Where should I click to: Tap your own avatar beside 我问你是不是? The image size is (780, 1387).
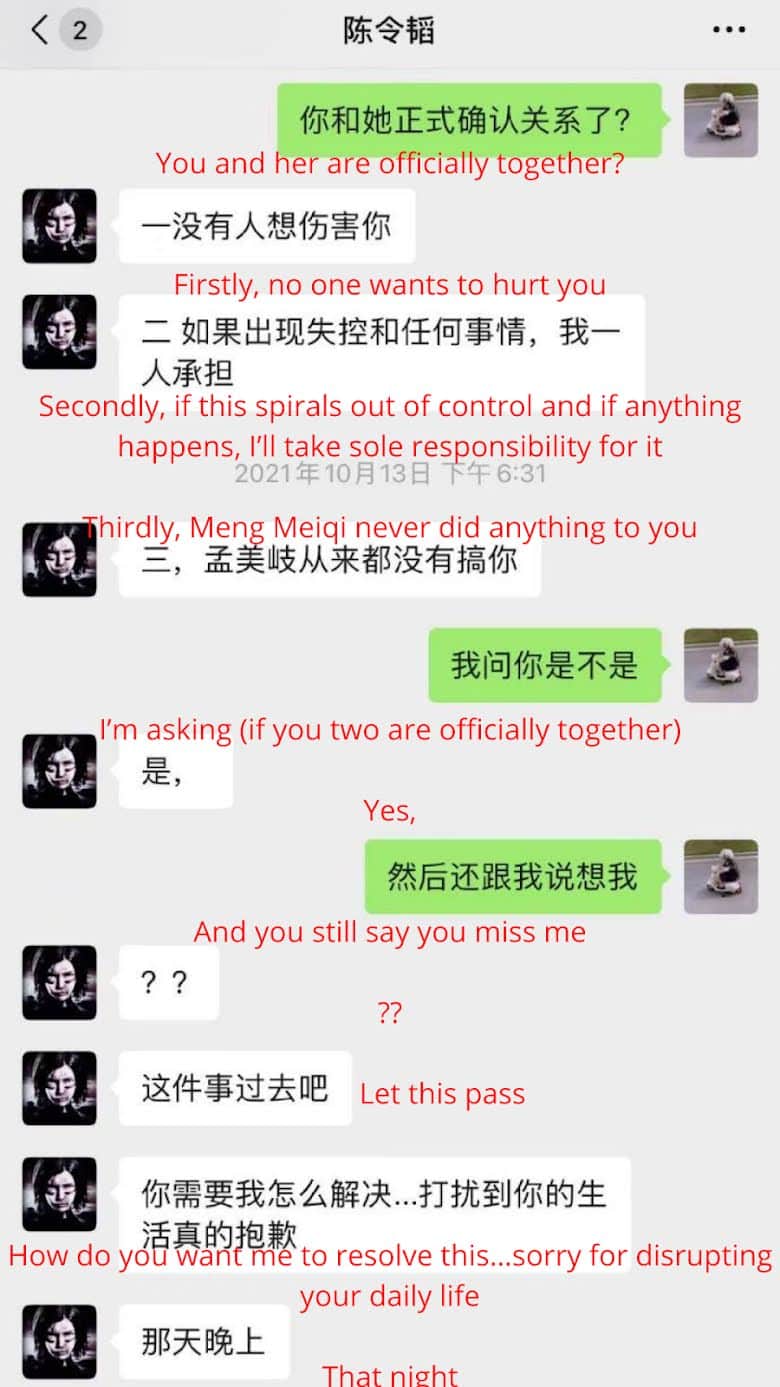click(720, 665)
